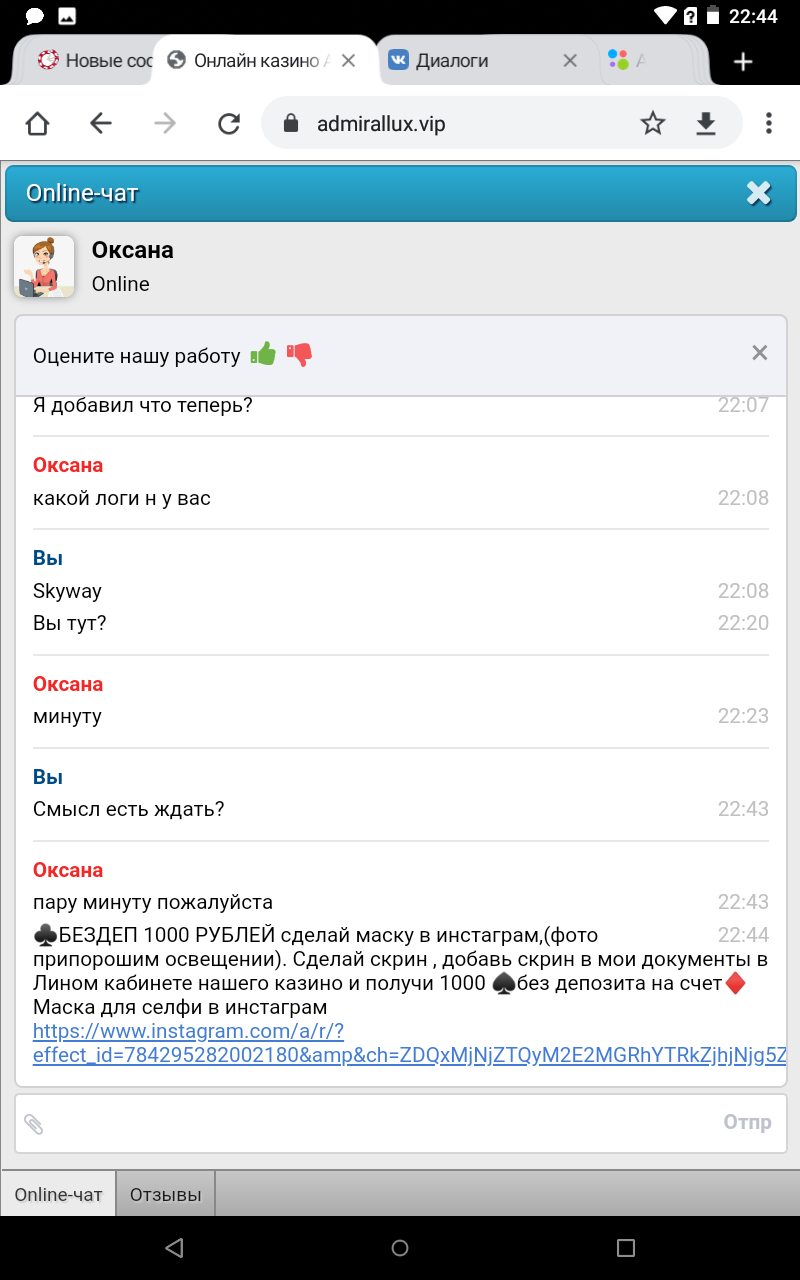The height and width of the screenshot is (1280, 800).
Task: Click the chat message input field
Action: point(380,1121)
